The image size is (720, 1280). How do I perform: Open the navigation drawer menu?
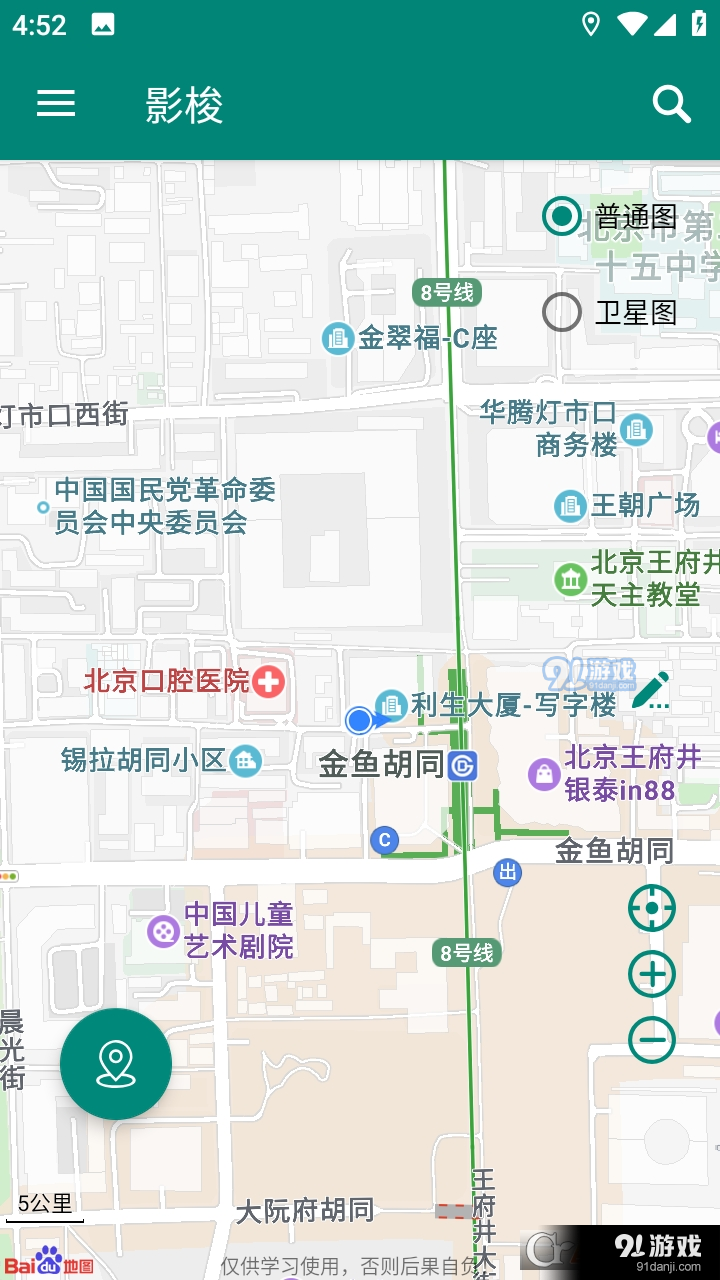[57, 104]
